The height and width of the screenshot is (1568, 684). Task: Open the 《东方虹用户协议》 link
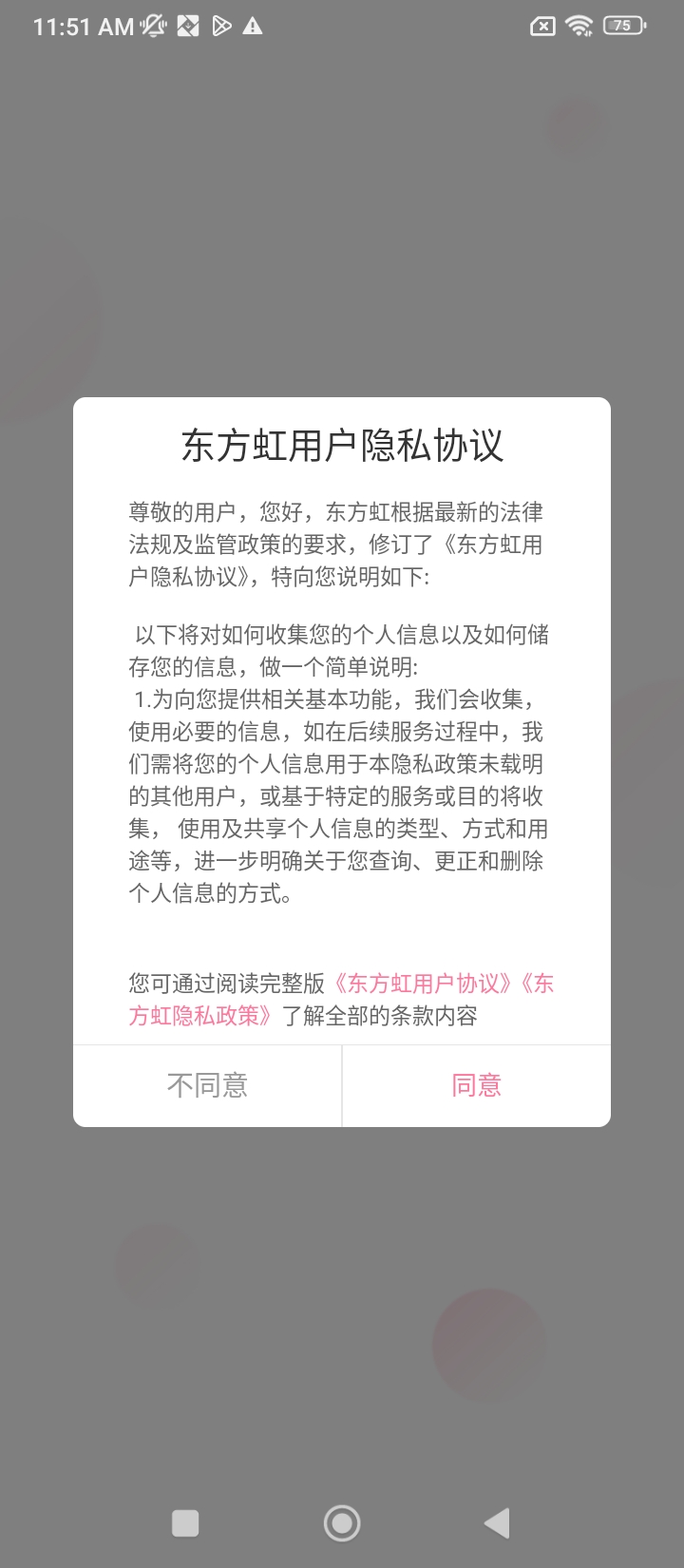pyautogui.click(x=422, y=984)
